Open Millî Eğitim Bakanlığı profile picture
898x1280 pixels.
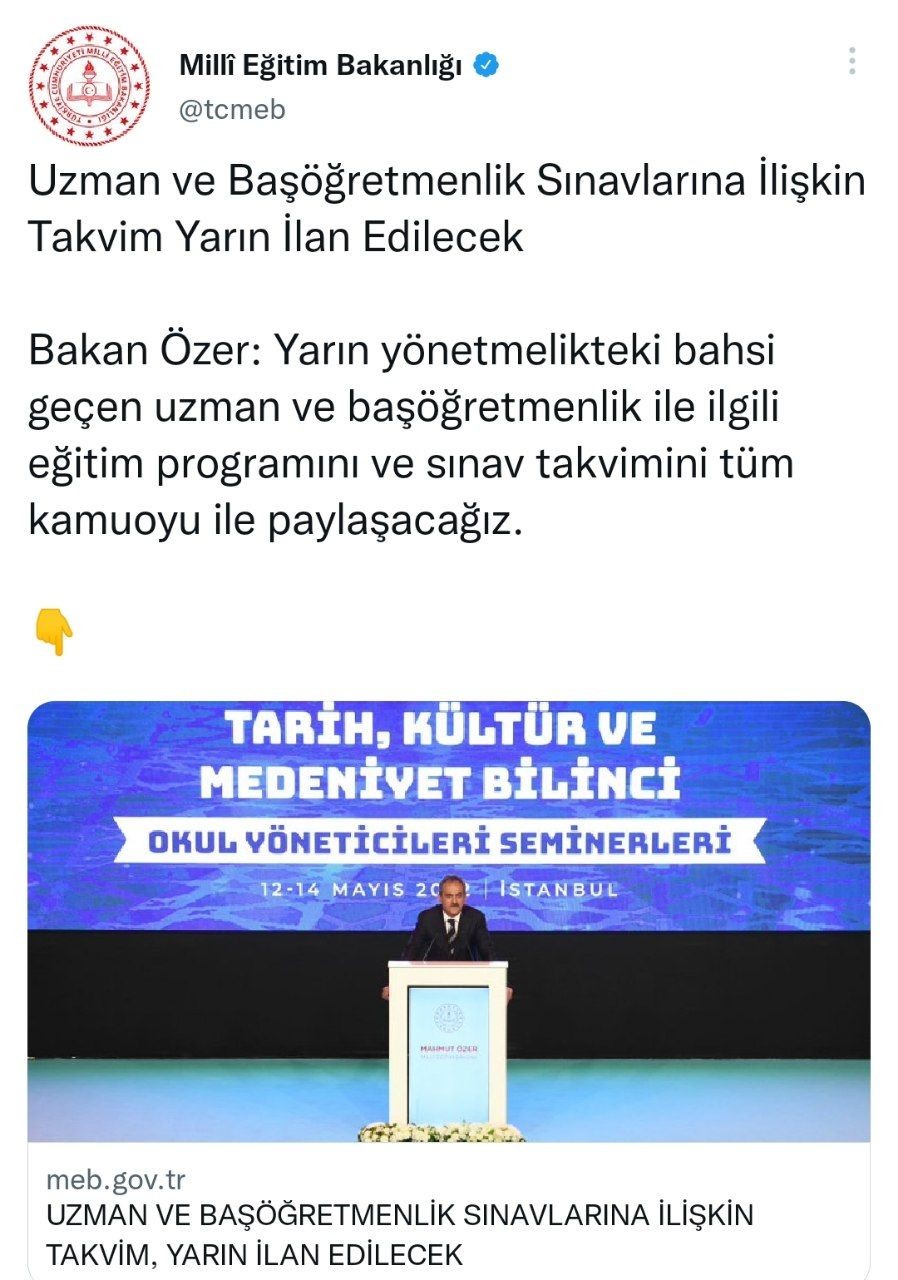pyautogui.click(x=88, y=86)
